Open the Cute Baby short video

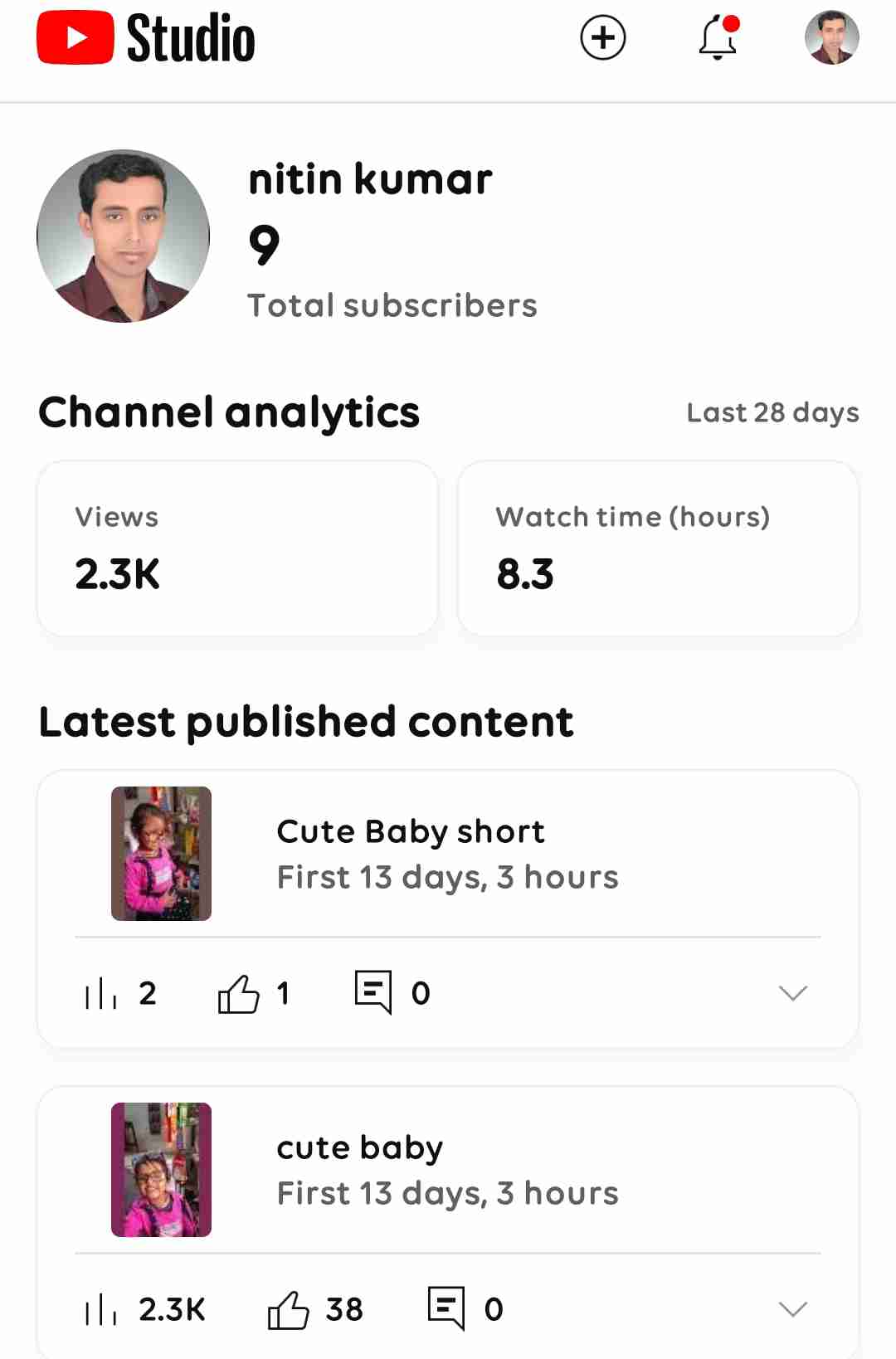point(411,853)
